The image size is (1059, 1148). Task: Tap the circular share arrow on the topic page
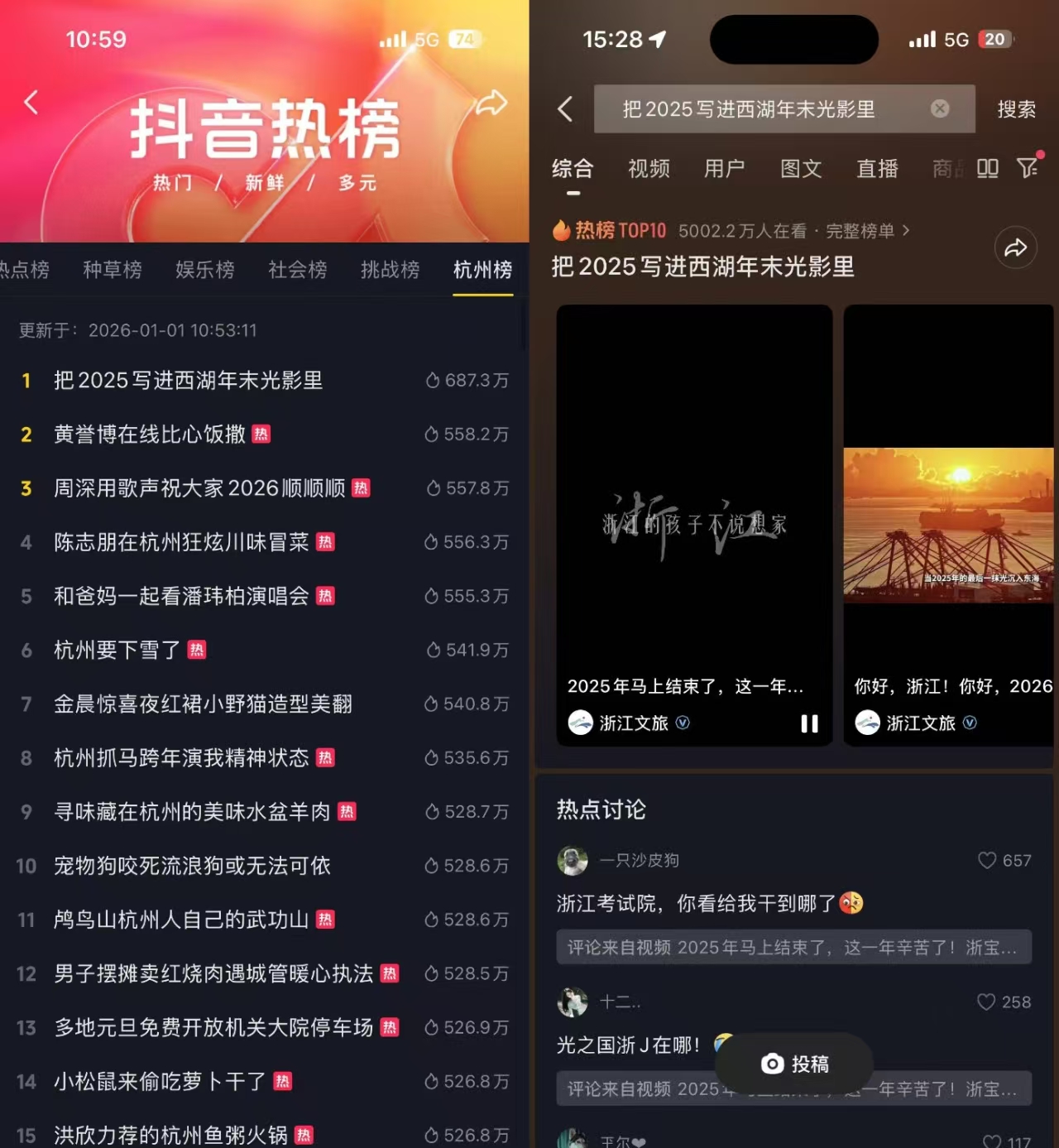coord(1016,247)
